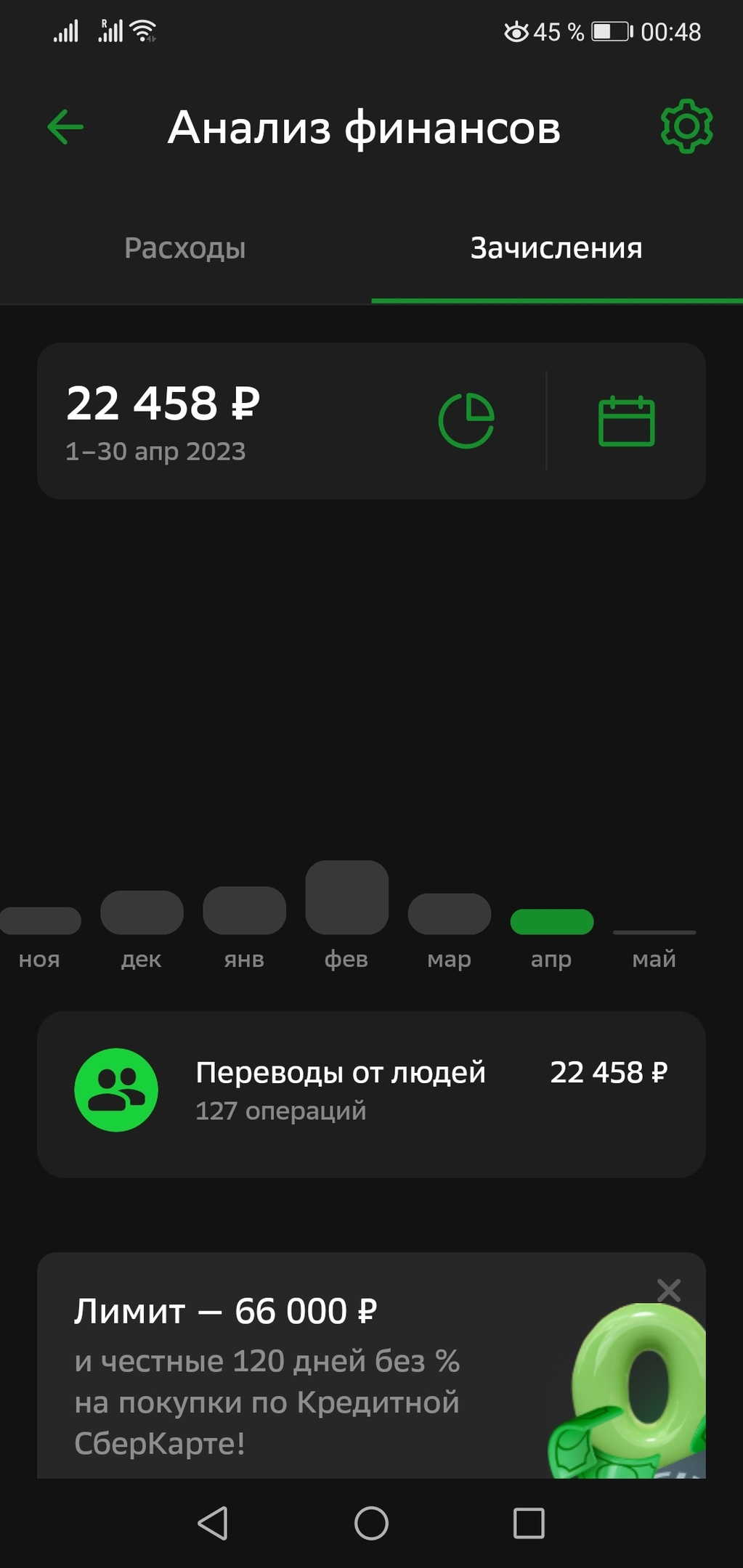Select the апр month bar
Screen dimensions: 743x1568
551,922
